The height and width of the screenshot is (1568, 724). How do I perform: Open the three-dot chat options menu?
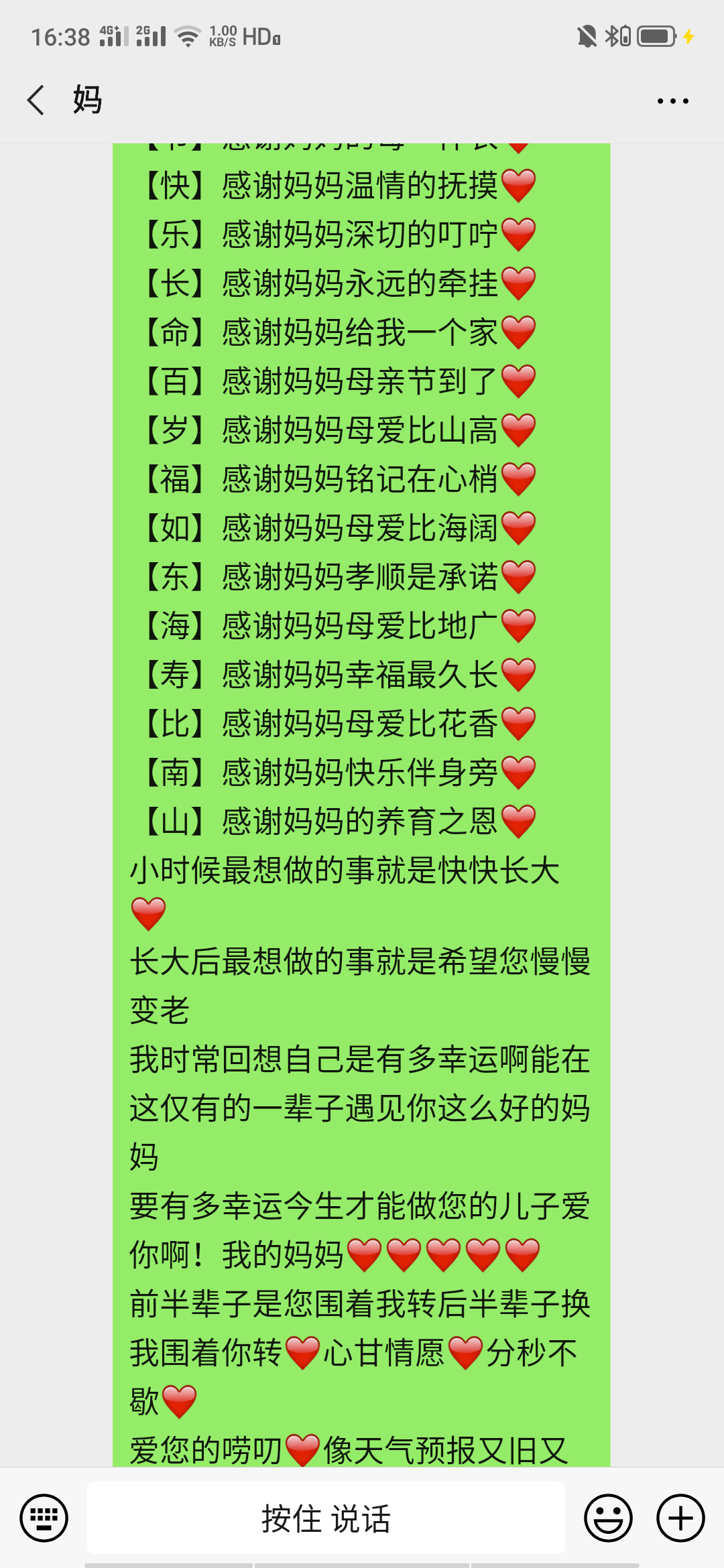click(x=672, y=101)
